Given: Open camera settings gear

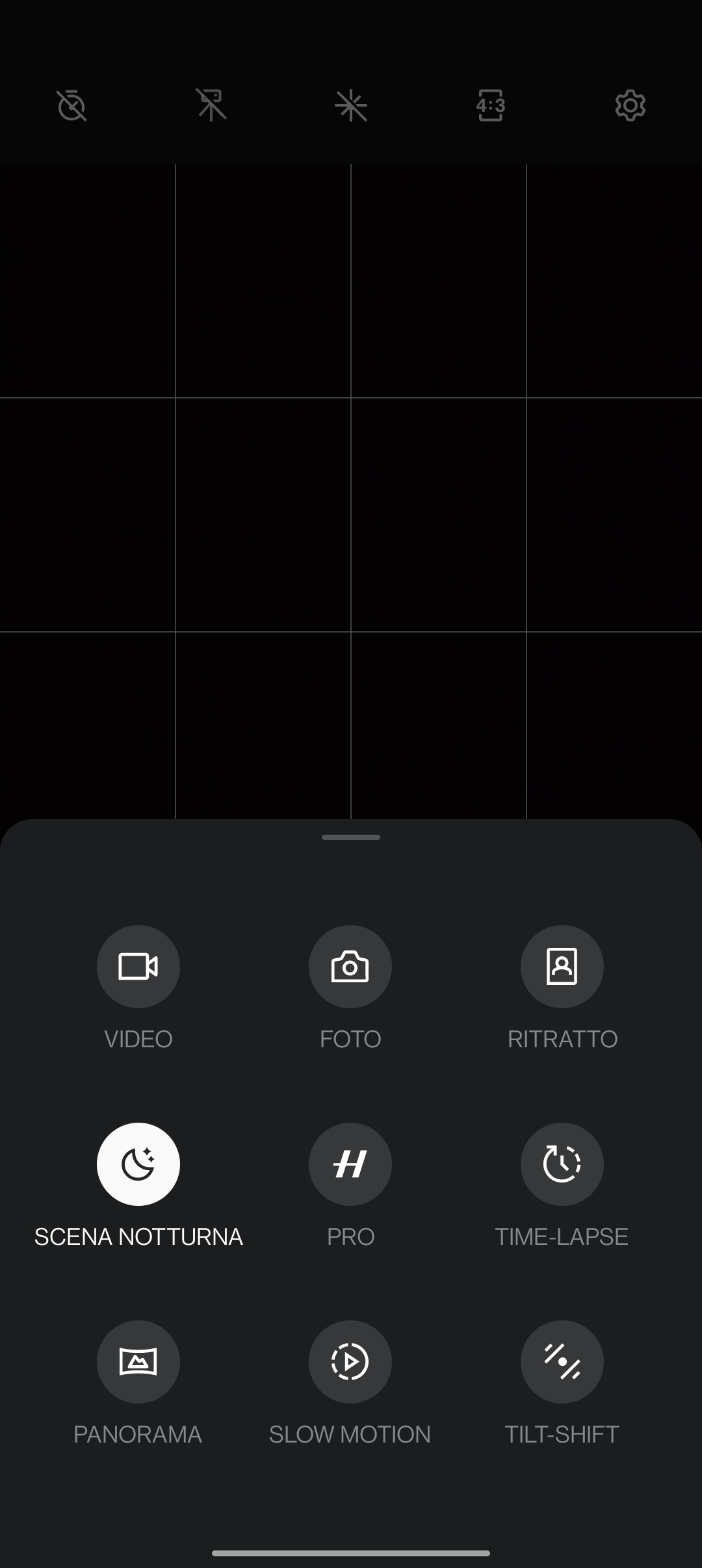Looking at the screenshot, I should tap(630, 105).
